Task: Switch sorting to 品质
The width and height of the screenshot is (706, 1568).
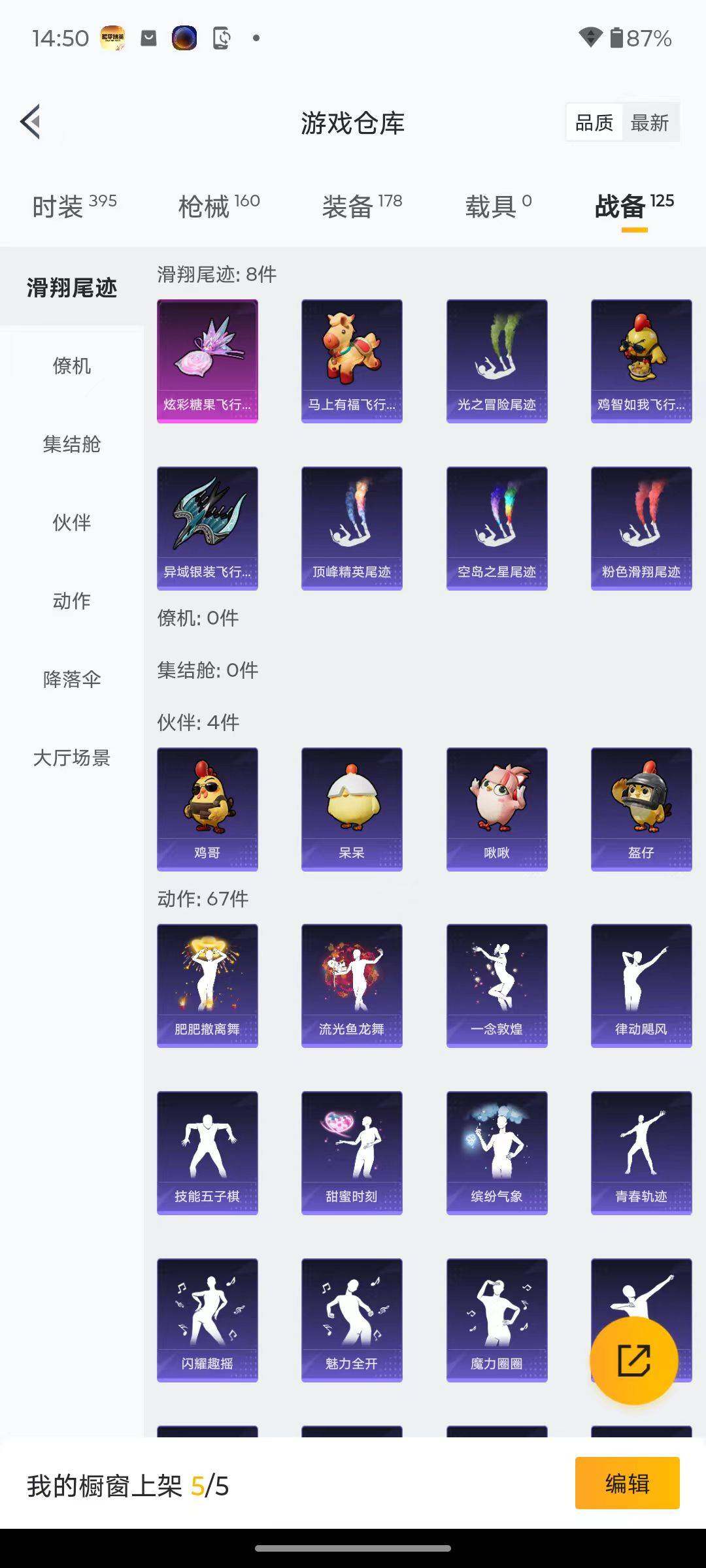Action: click(x=594, y=122)
